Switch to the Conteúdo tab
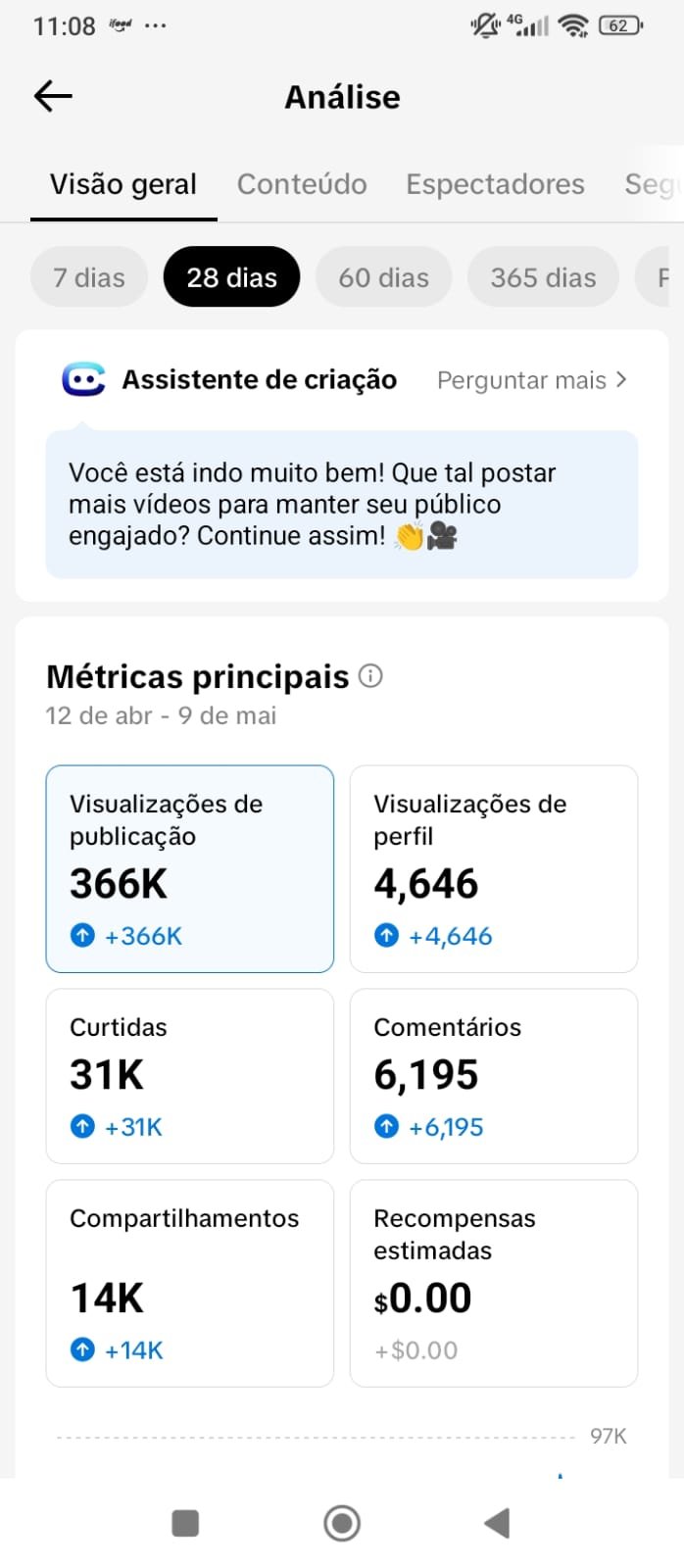The height and width of the screenshot is (1568, 684). pos(302,184)
